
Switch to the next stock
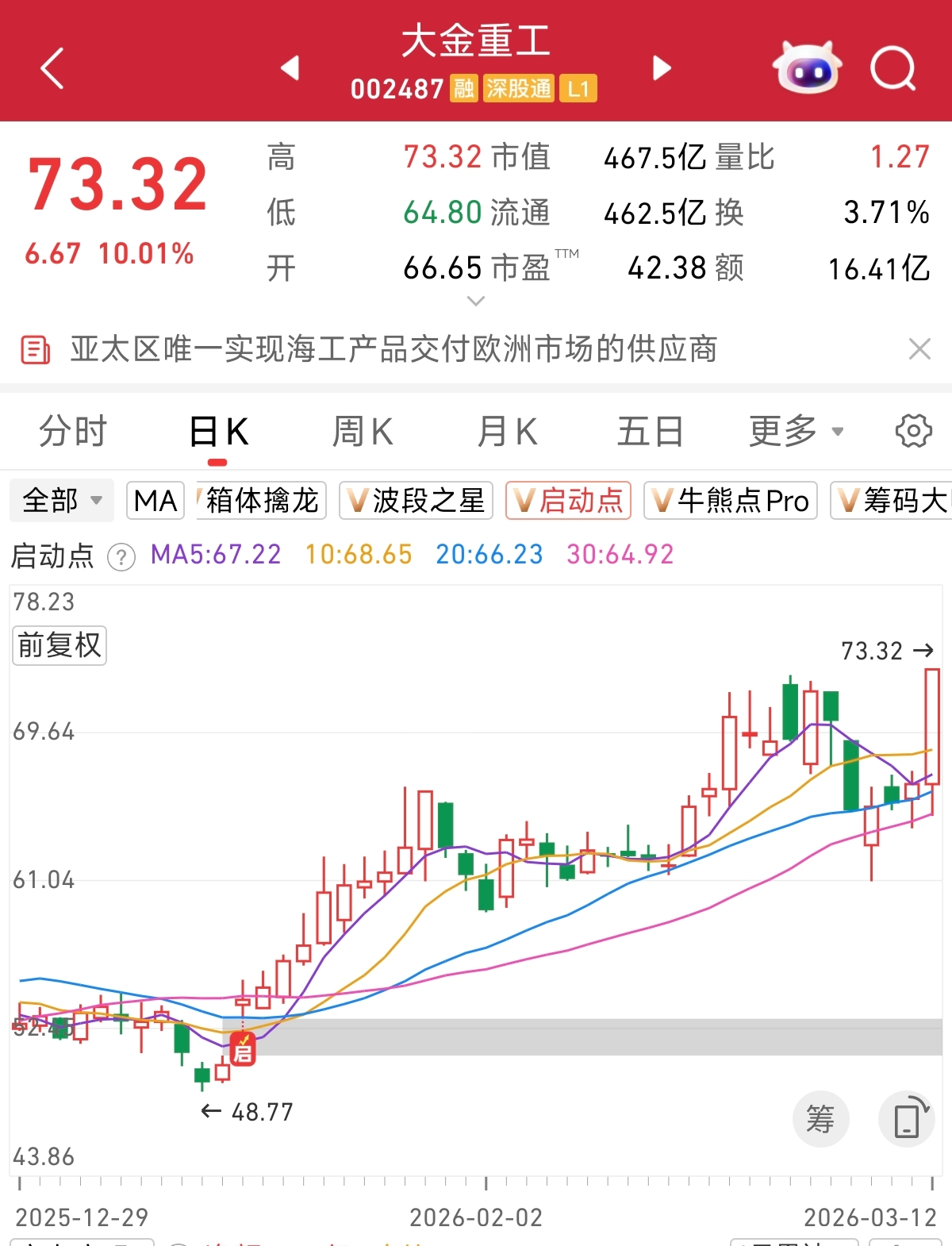click(662, 68)
